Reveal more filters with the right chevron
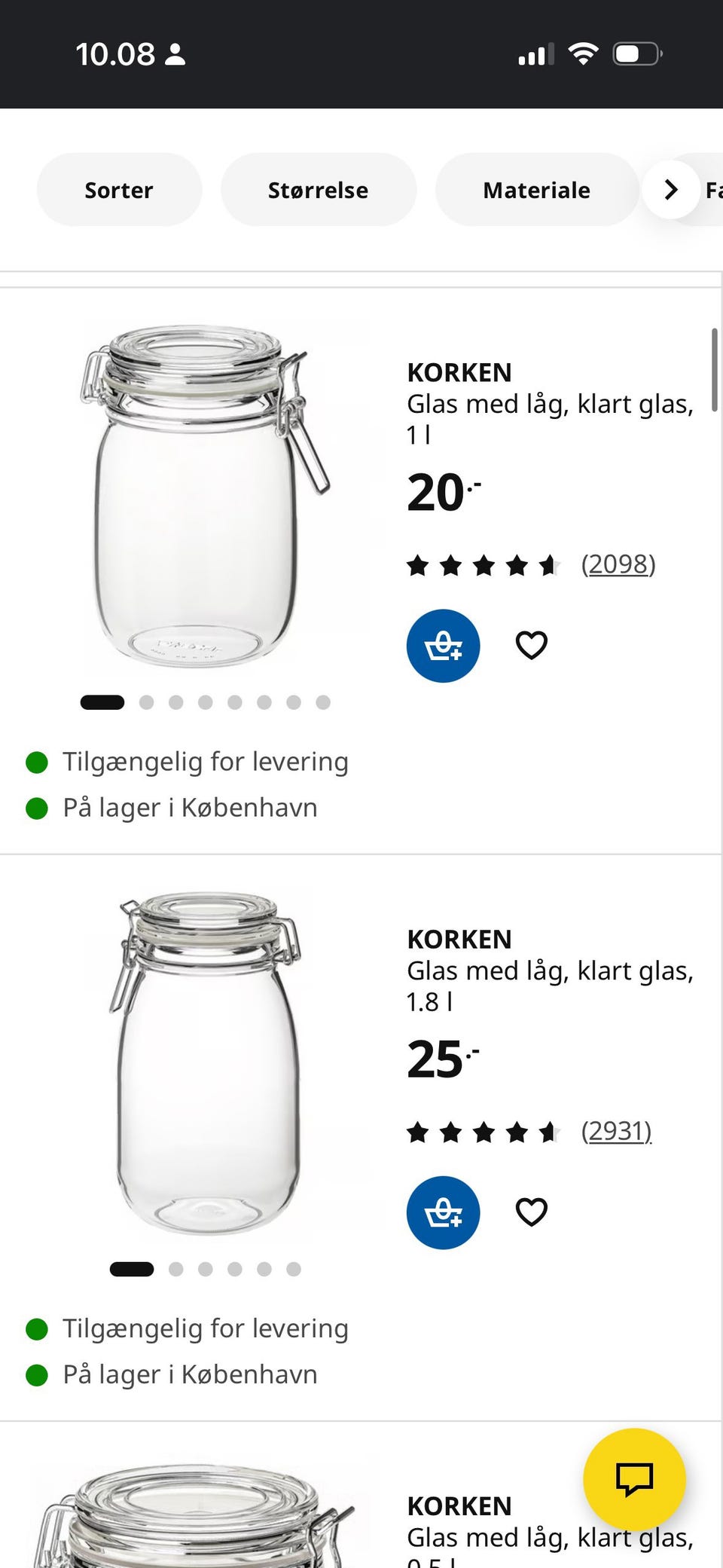Image resolution: width=723 pixels, height=1568 pixels. 670,190
